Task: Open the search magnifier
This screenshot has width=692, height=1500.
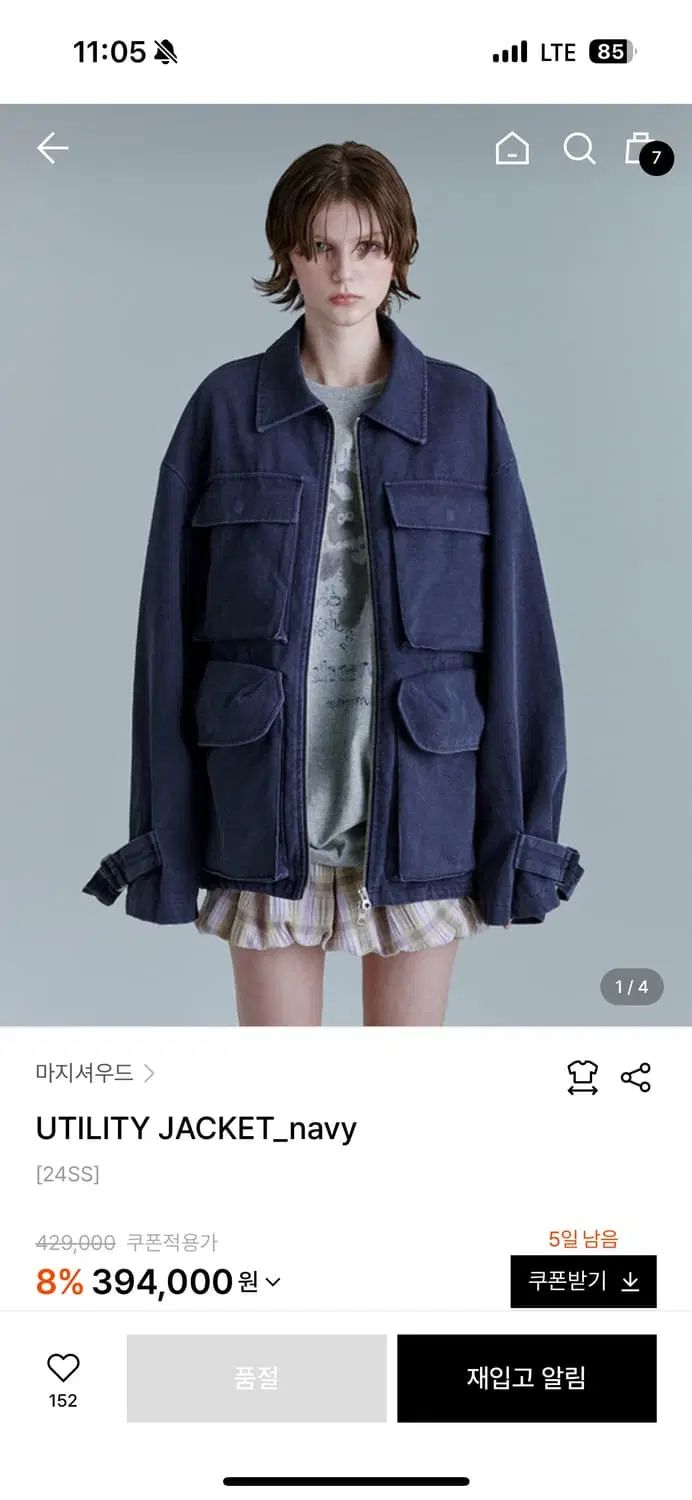Action: pyautogui.click(x=579, y=149)
